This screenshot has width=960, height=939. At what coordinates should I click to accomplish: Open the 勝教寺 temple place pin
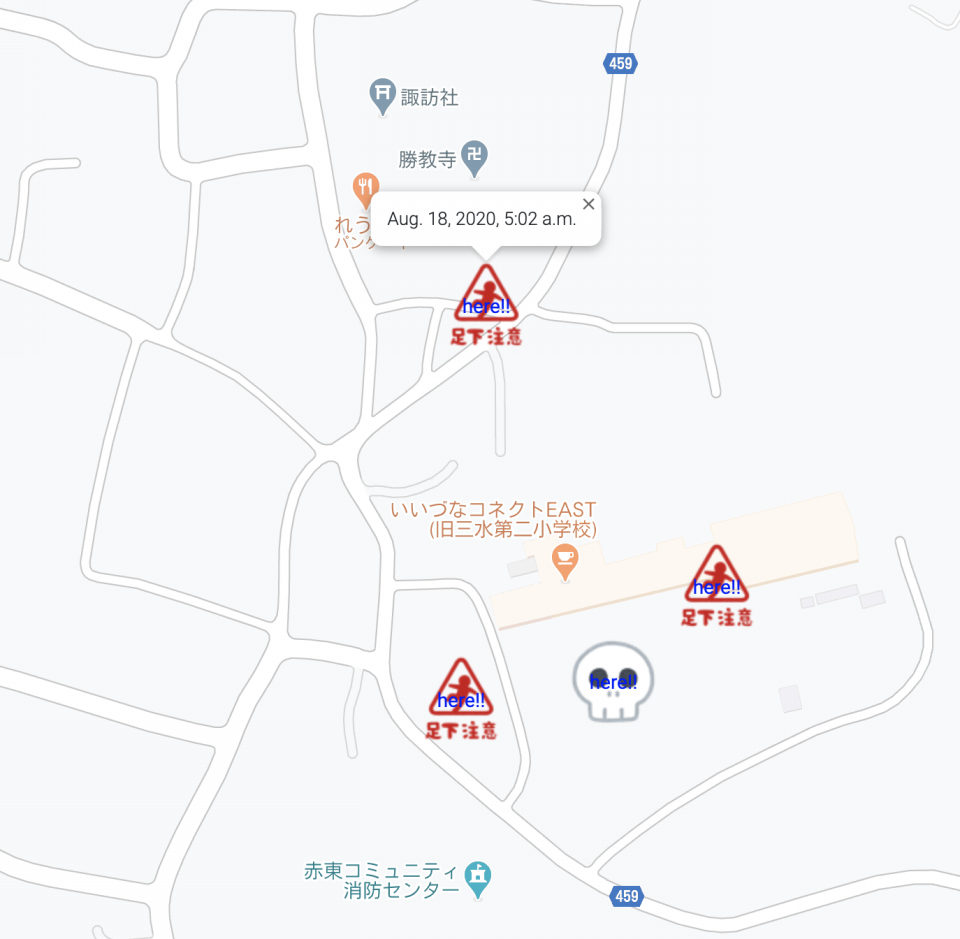click(476, 157)
